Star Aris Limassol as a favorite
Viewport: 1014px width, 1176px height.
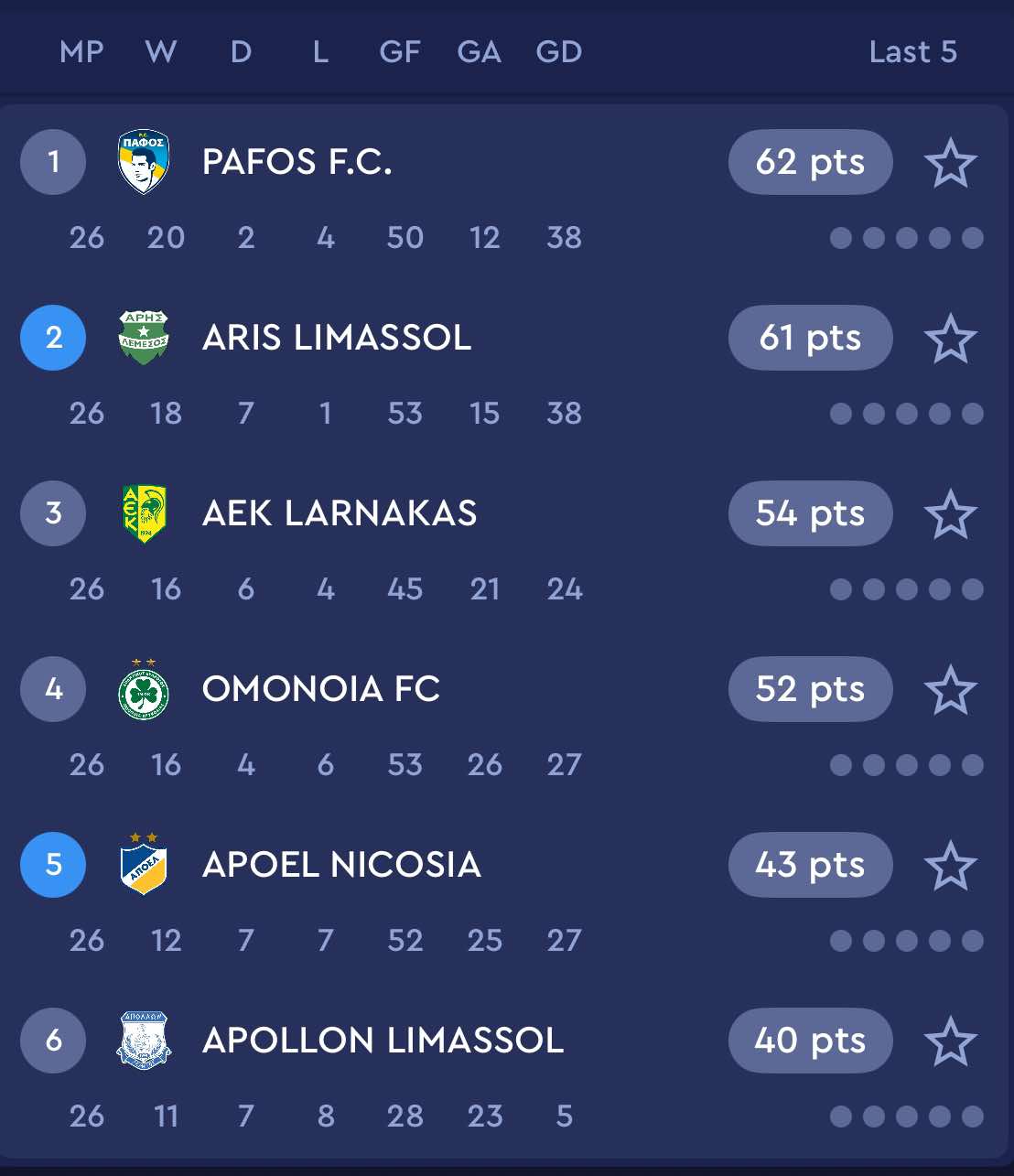(x=951, y=339)
